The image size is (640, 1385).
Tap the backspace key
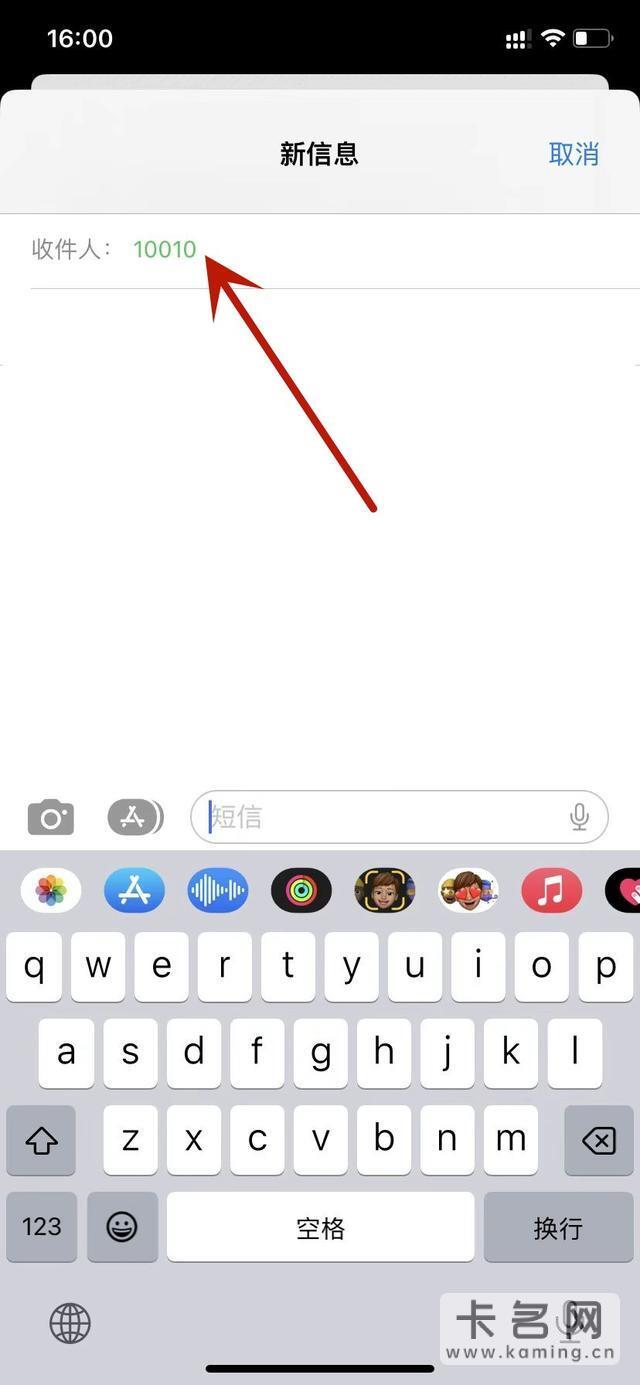click(598, 1140)
